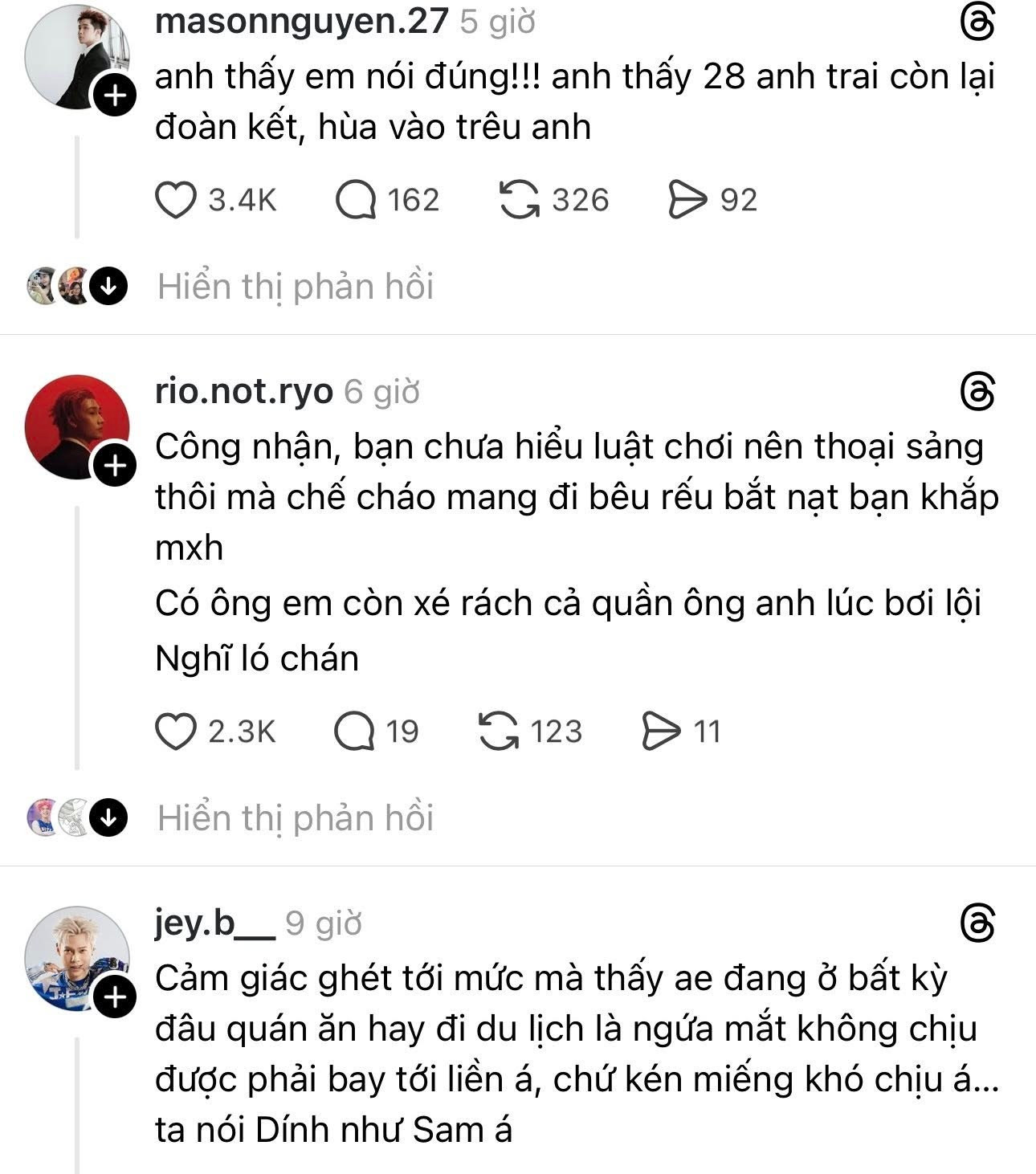
Task: Open Threads icon on rio.not.ryo's comment
Action: (x=977, y=393)
